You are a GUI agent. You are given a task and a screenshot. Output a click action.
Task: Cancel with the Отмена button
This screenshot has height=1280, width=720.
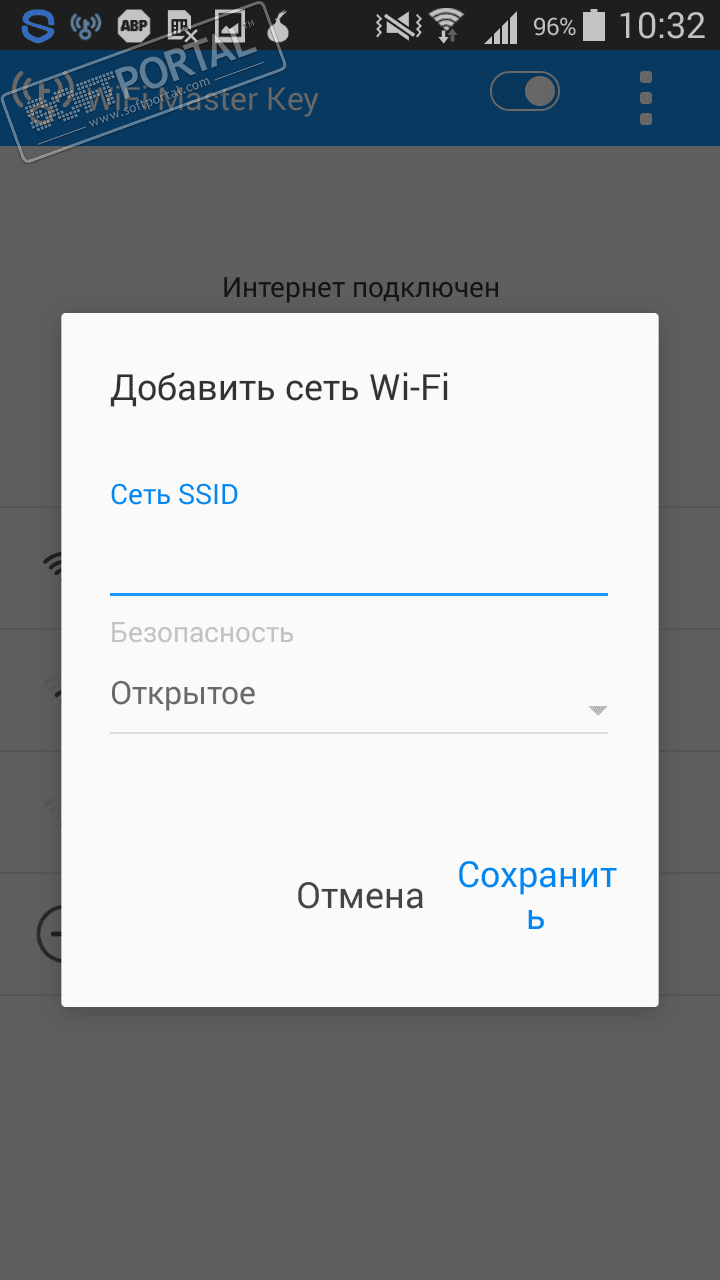tap(360, 896)
